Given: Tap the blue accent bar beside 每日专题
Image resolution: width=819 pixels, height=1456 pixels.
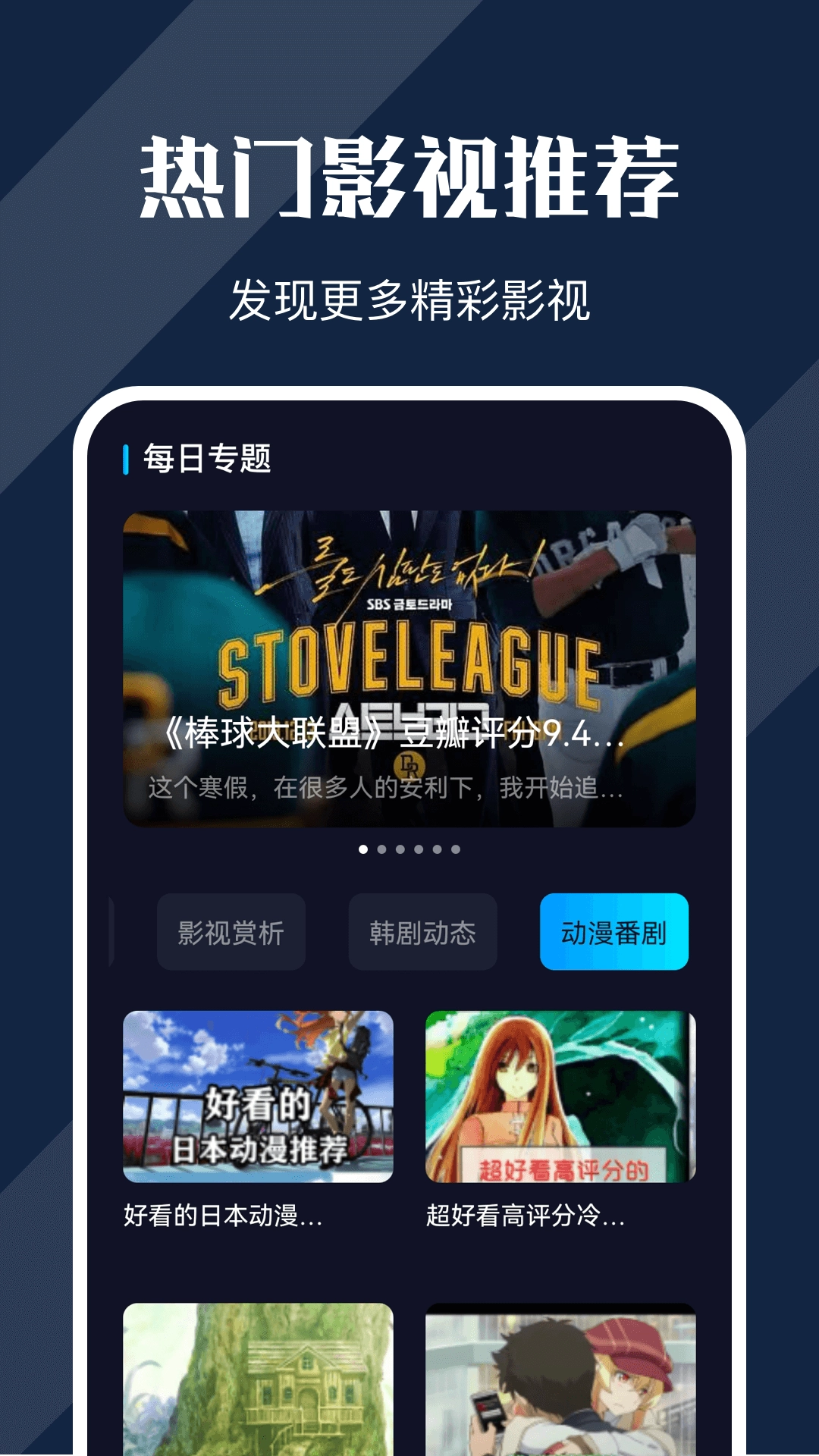Looking at the screenshot, I should click(x=124, y=457).
